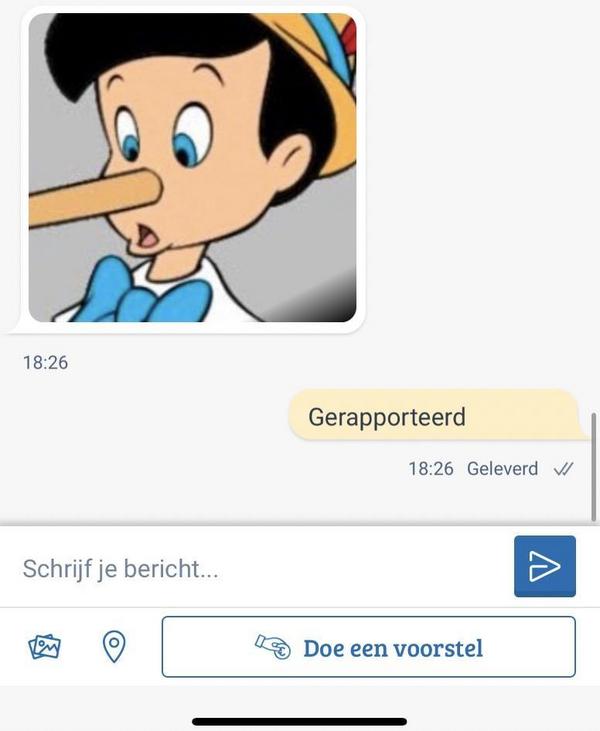Attach a photo from the gallery
The image size is (600, 731).
tap(45, 647)
